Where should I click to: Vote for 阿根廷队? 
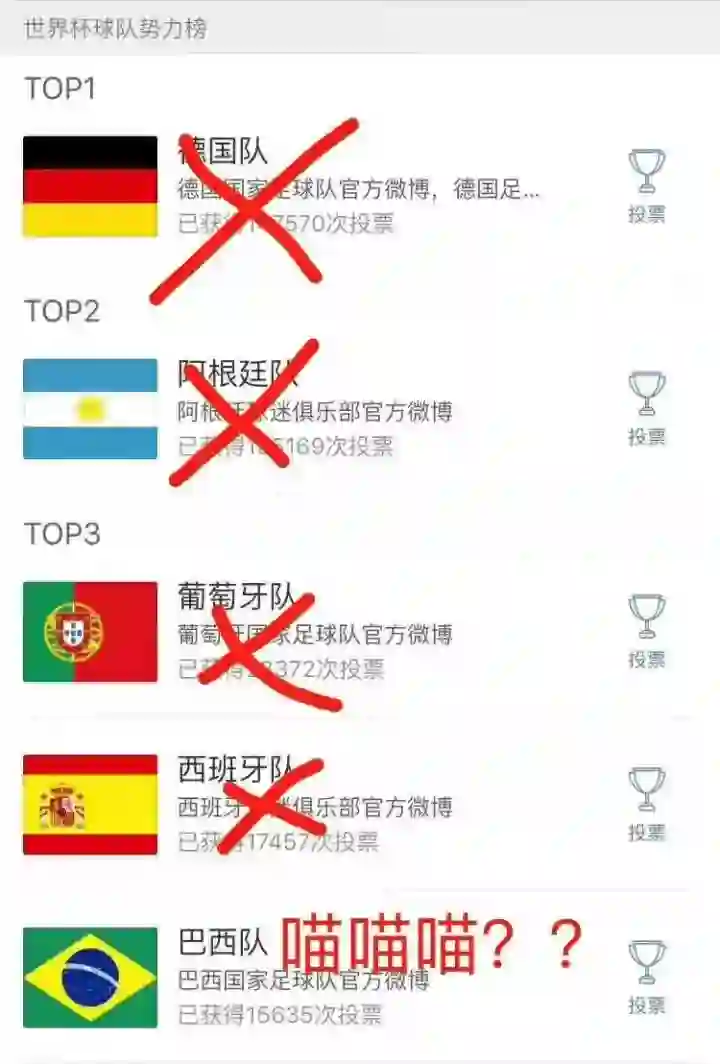[x=646, y=408]
